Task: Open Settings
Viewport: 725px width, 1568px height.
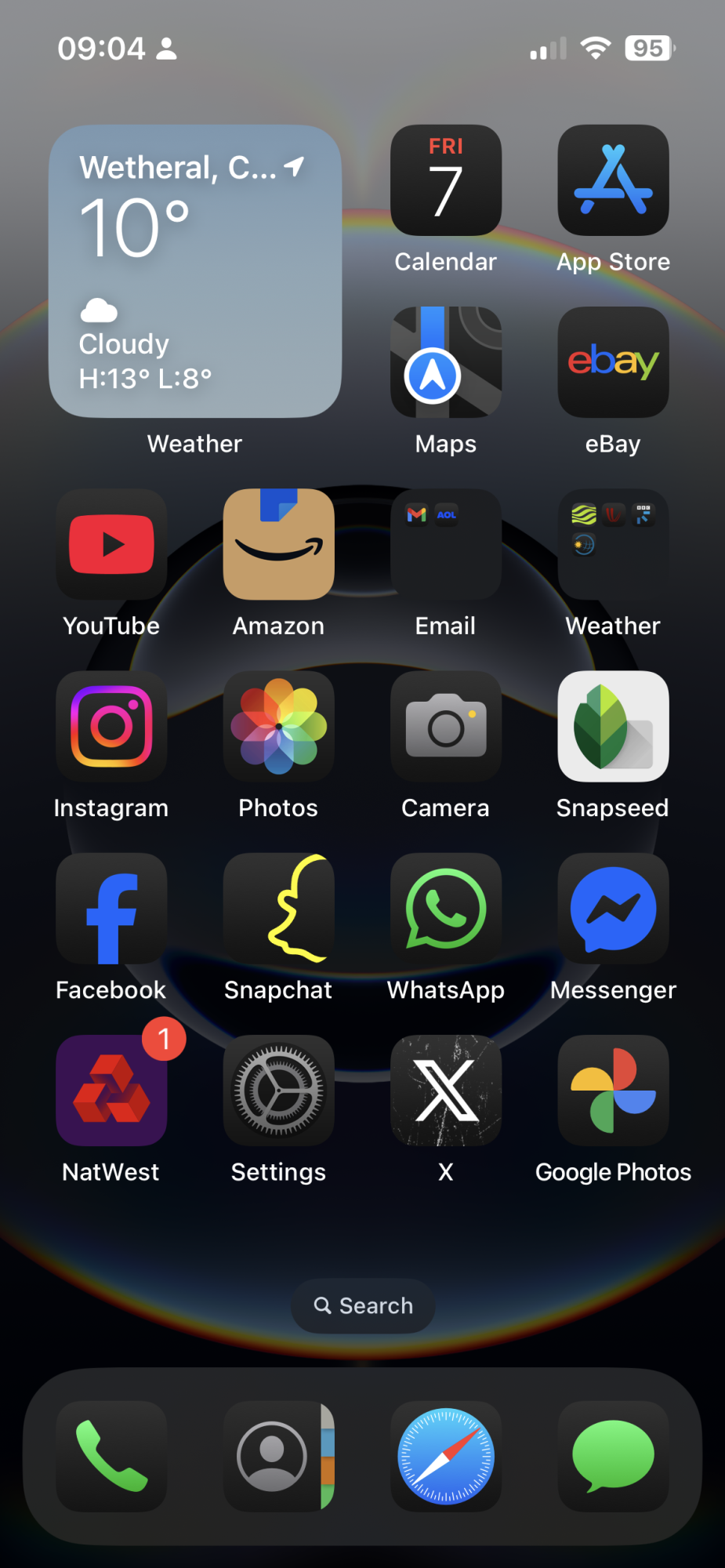Action: click(278, 1090)
